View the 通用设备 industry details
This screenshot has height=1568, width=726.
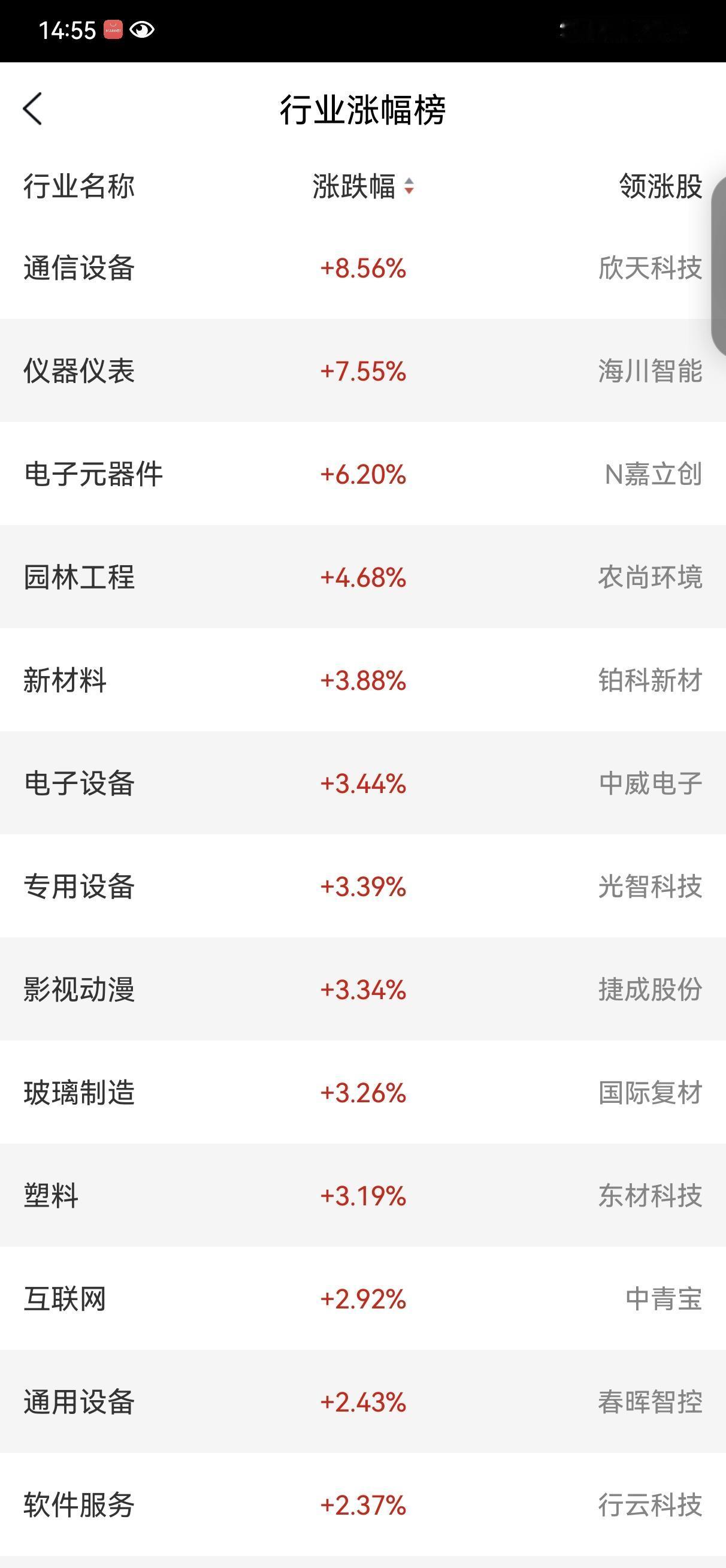362,1401
